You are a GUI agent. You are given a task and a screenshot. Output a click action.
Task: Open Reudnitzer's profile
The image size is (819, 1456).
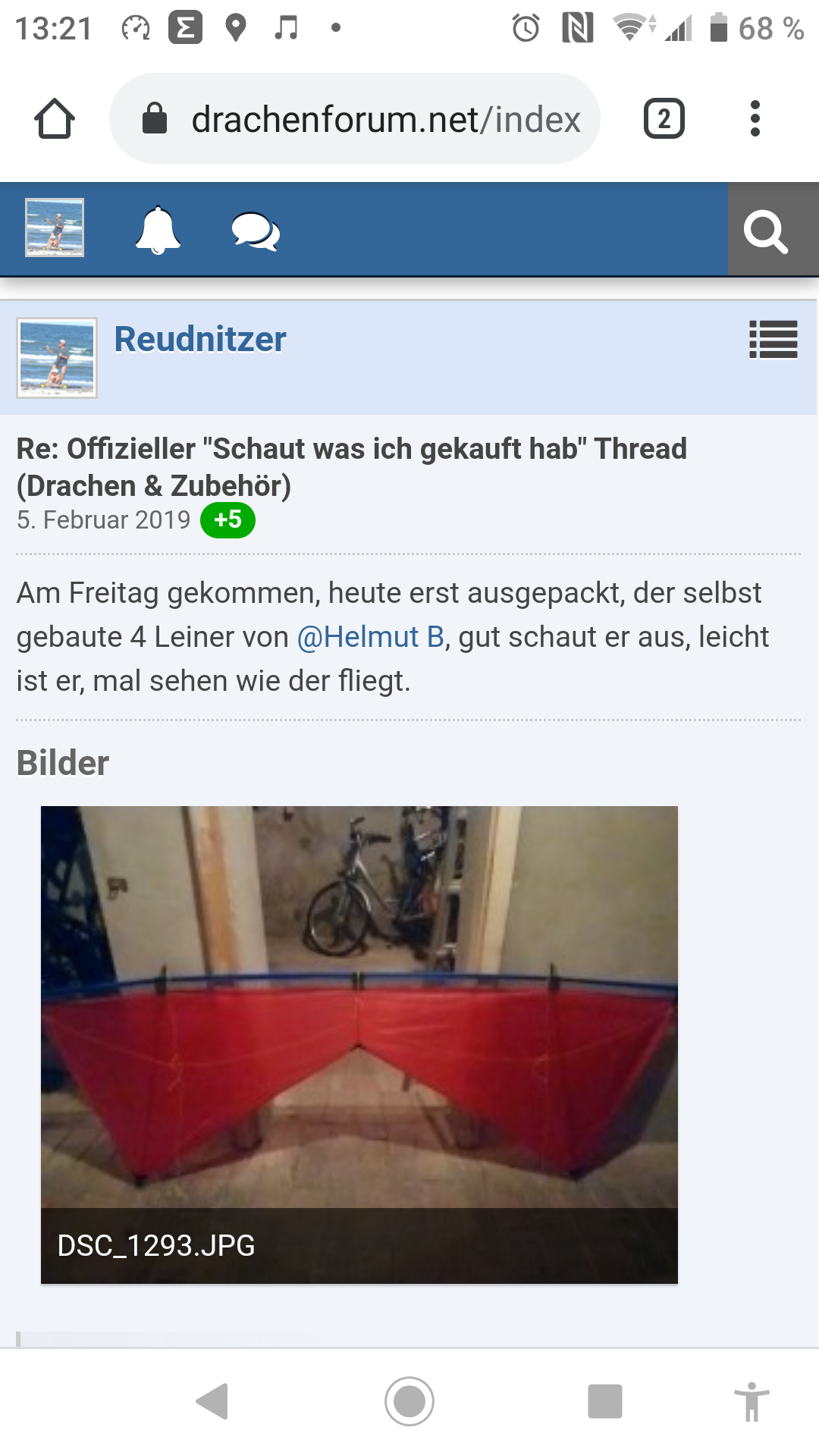(199, 339)
